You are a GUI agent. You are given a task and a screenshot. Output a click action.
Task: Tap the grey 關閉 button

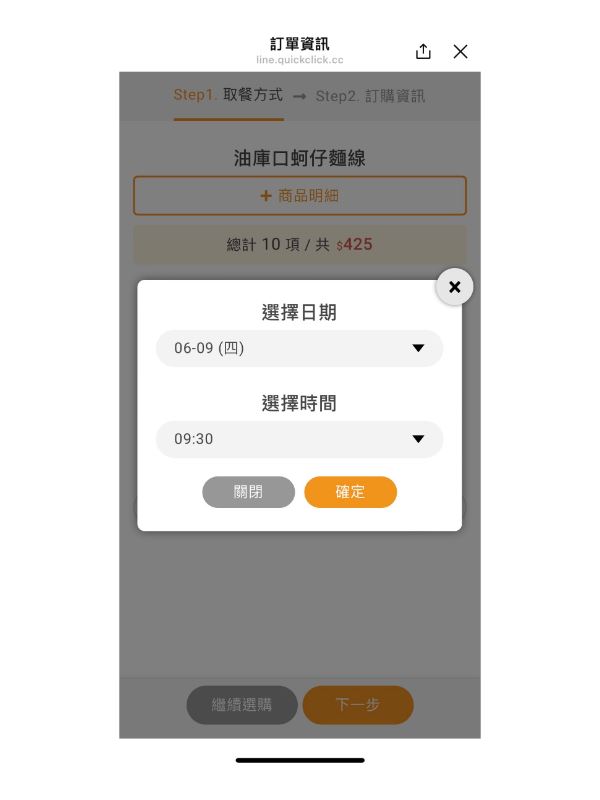(x=248, y=492)
